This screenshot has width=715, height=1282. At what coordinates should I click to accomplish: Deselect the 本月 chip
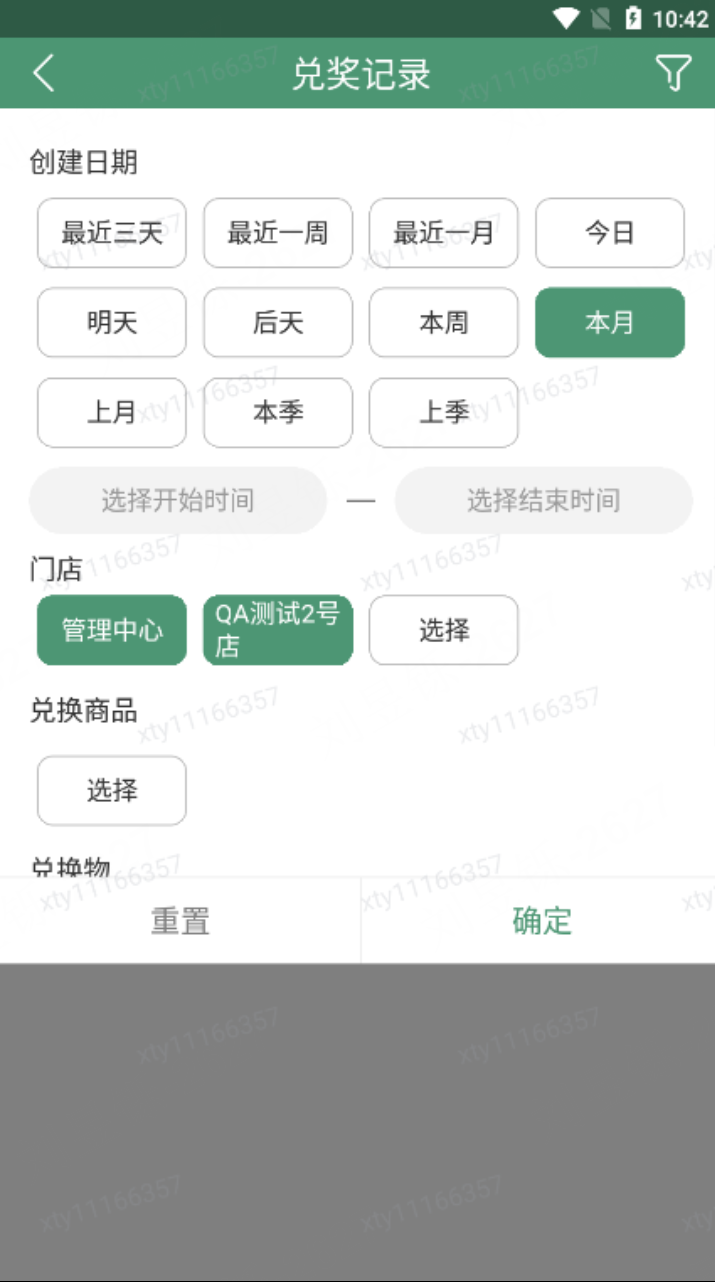point(610,323)
